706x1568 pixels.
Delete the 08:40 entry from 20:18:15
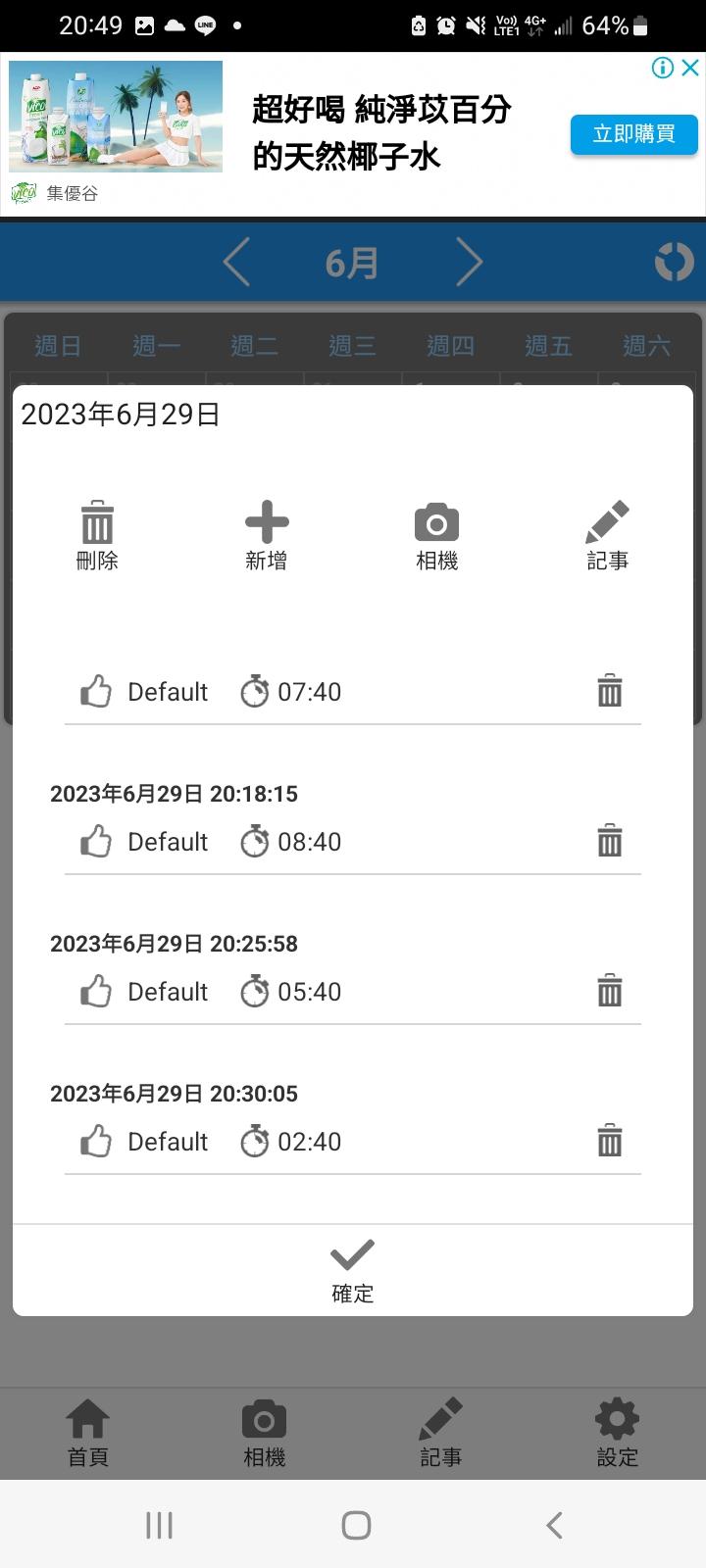pyautogui.click(x=609, y=841)
